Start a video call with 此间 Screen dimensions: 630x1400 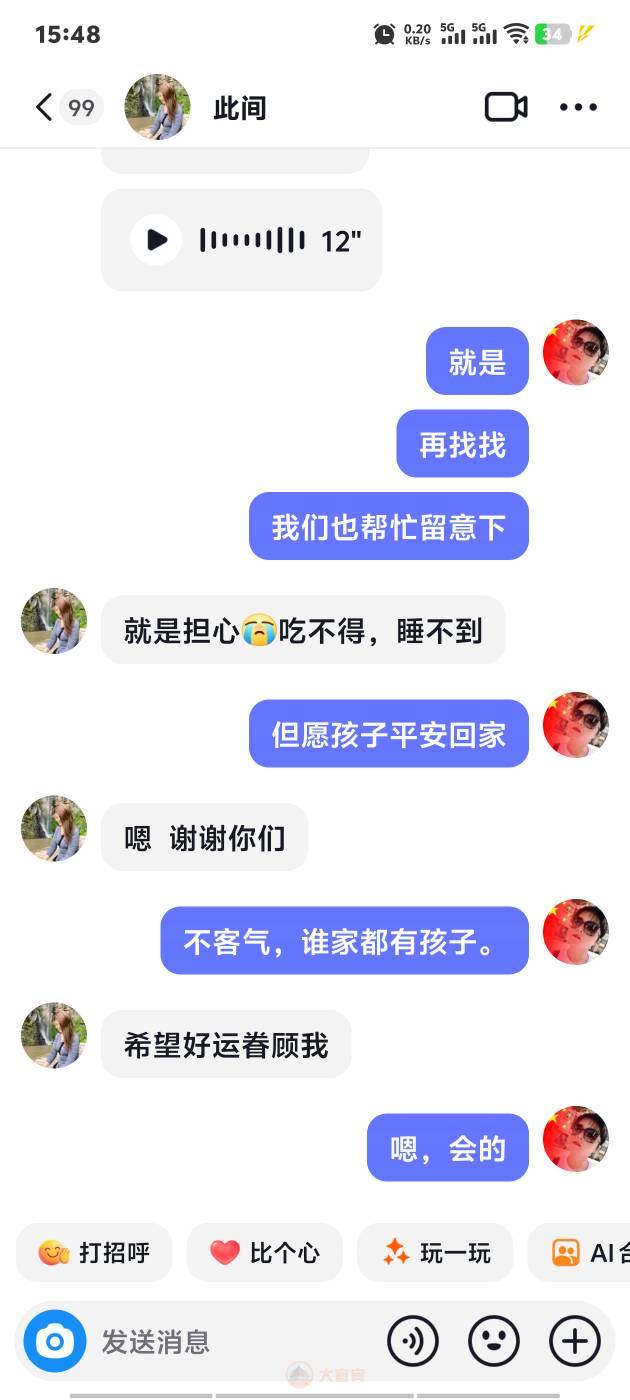(x=506, y=107)
